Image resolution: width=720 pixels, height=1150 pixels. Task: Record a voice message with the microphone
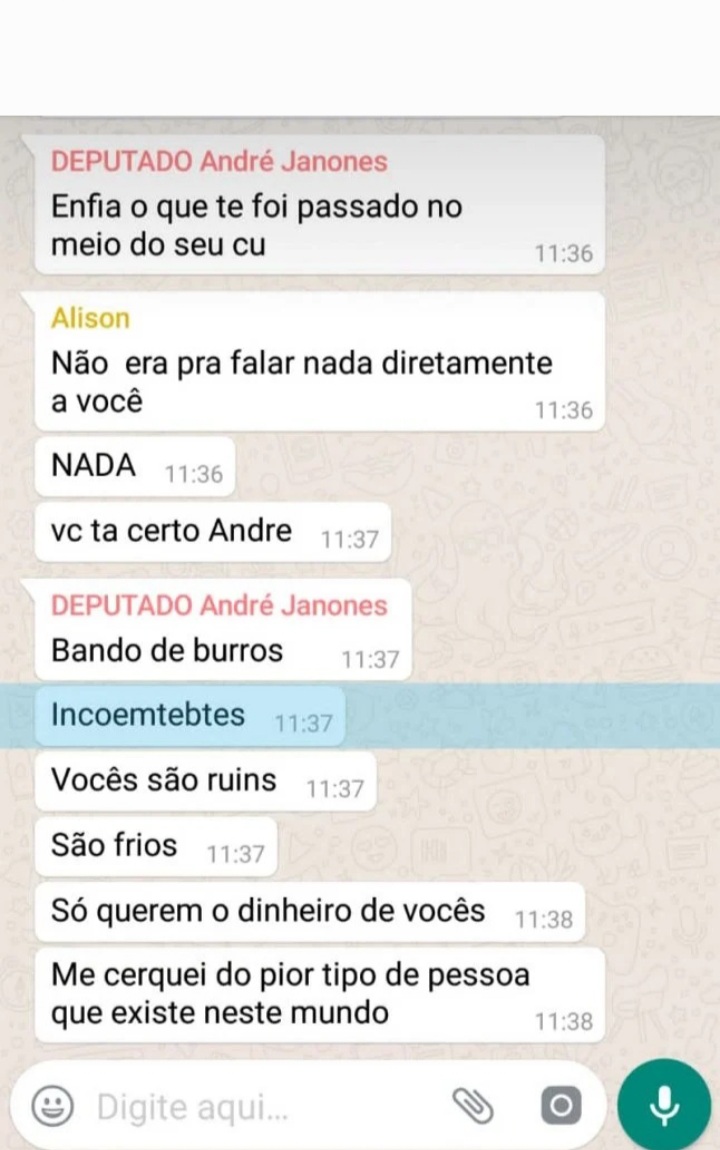point(663,1105)
